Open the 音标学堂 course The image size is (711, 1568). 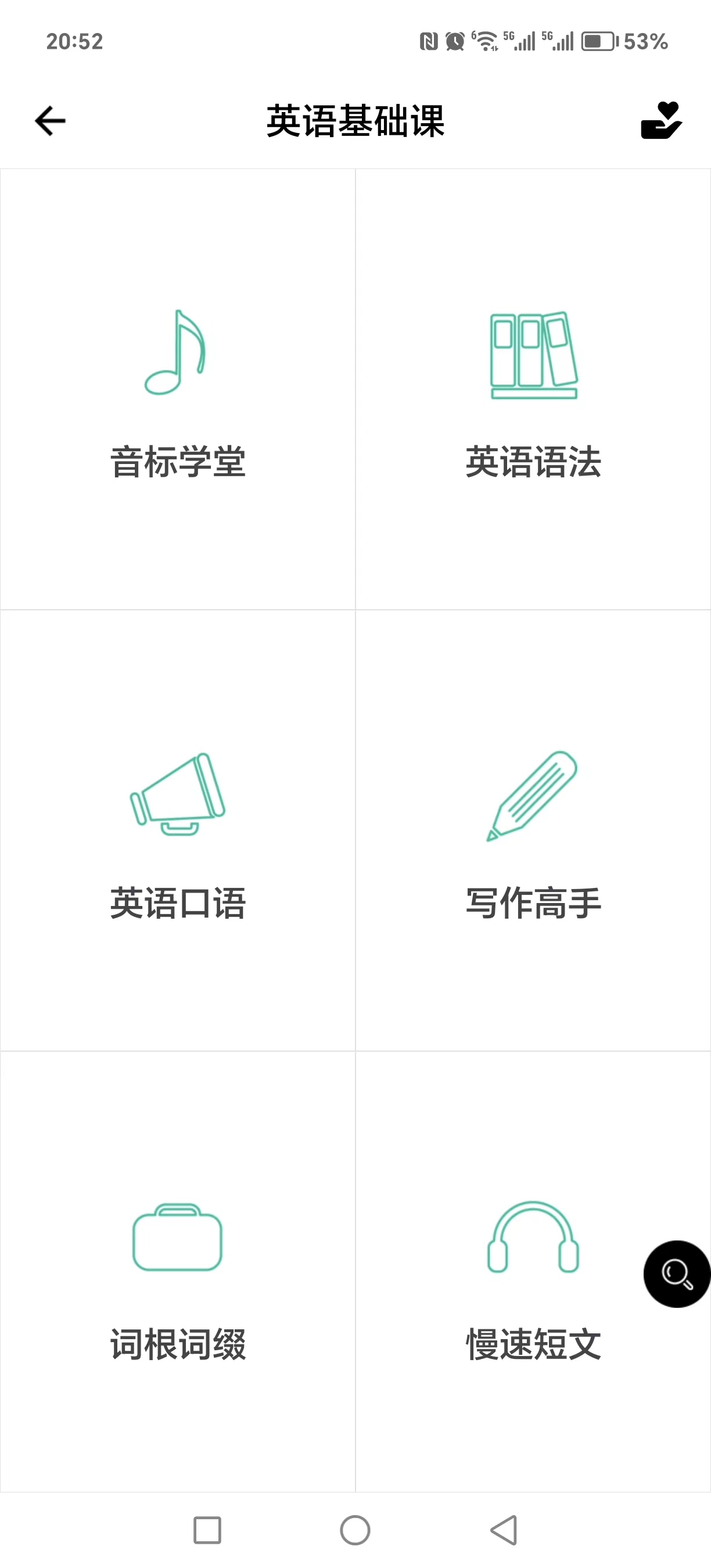pyautogui.click(x=178, y=390)
